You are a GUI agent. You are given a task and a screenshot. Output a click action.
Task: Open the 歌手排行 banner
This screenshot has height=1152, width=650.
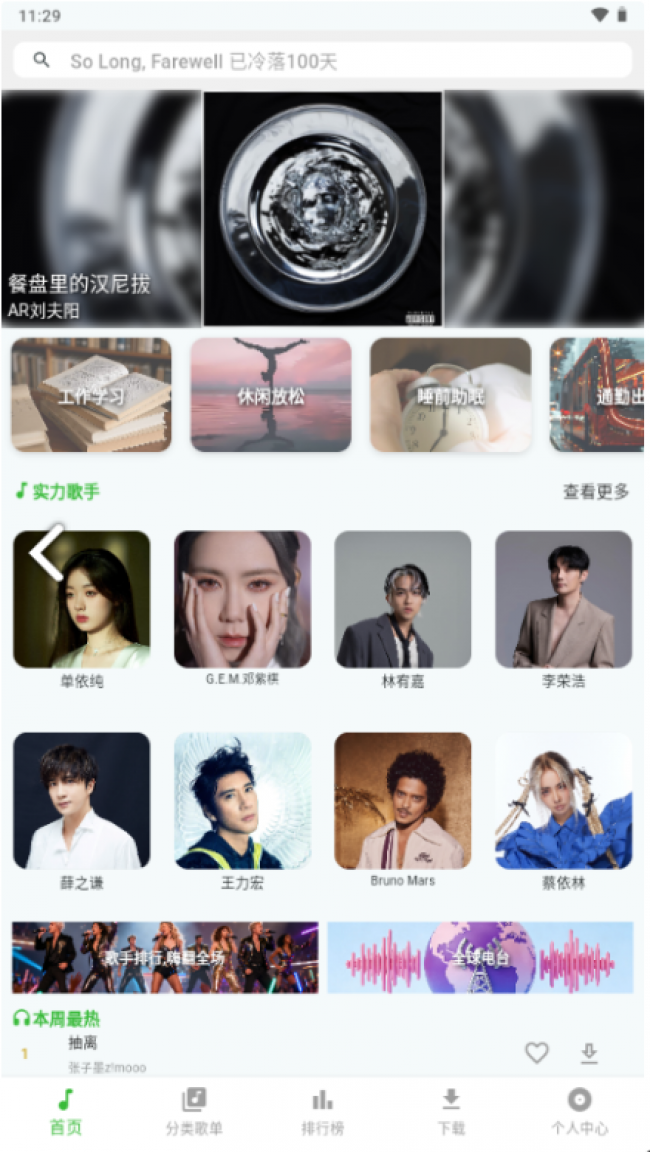pyautogui.click(x=165, y=957)
